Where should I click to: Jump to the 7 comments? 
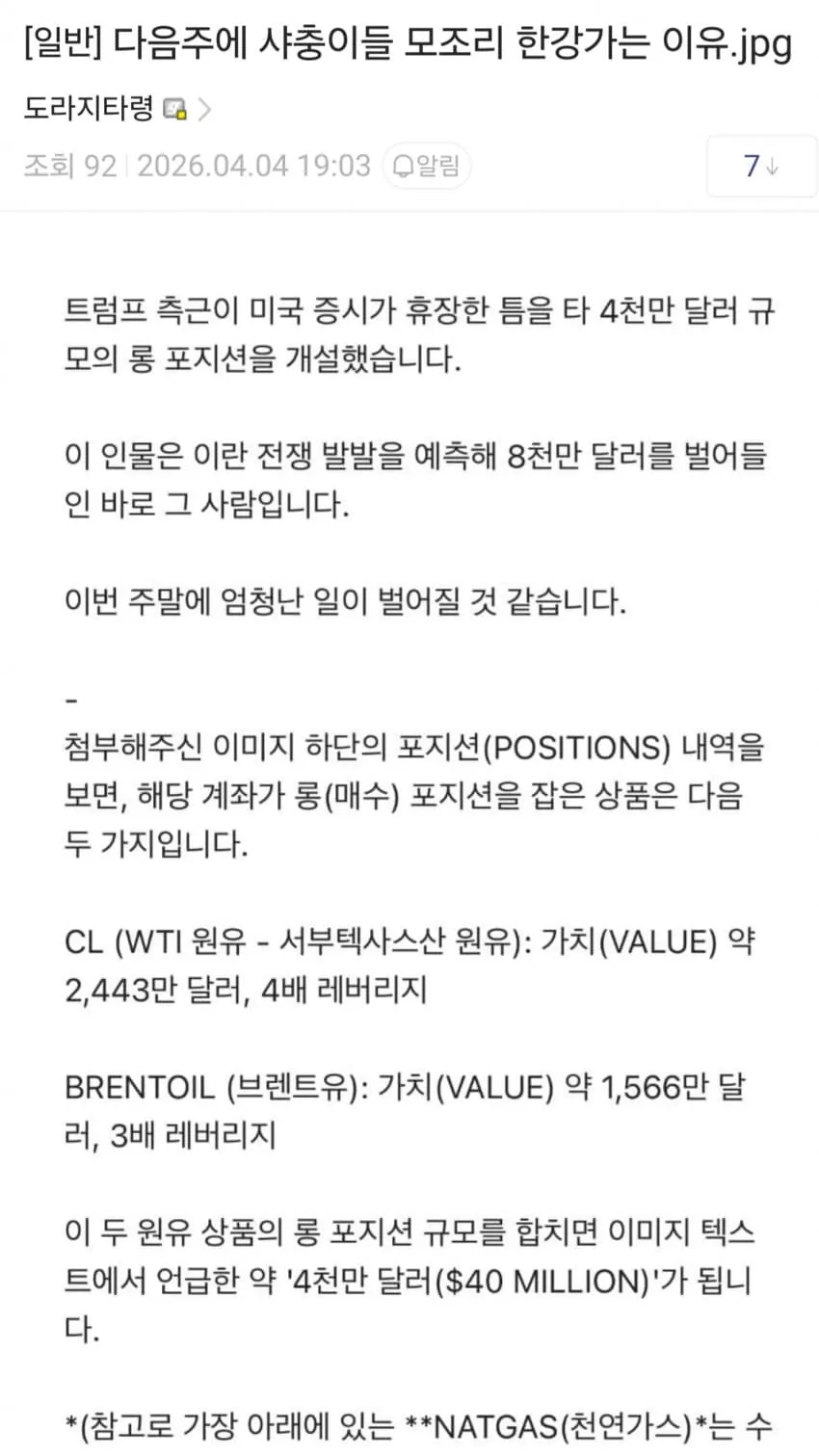[x=760, y=167]
